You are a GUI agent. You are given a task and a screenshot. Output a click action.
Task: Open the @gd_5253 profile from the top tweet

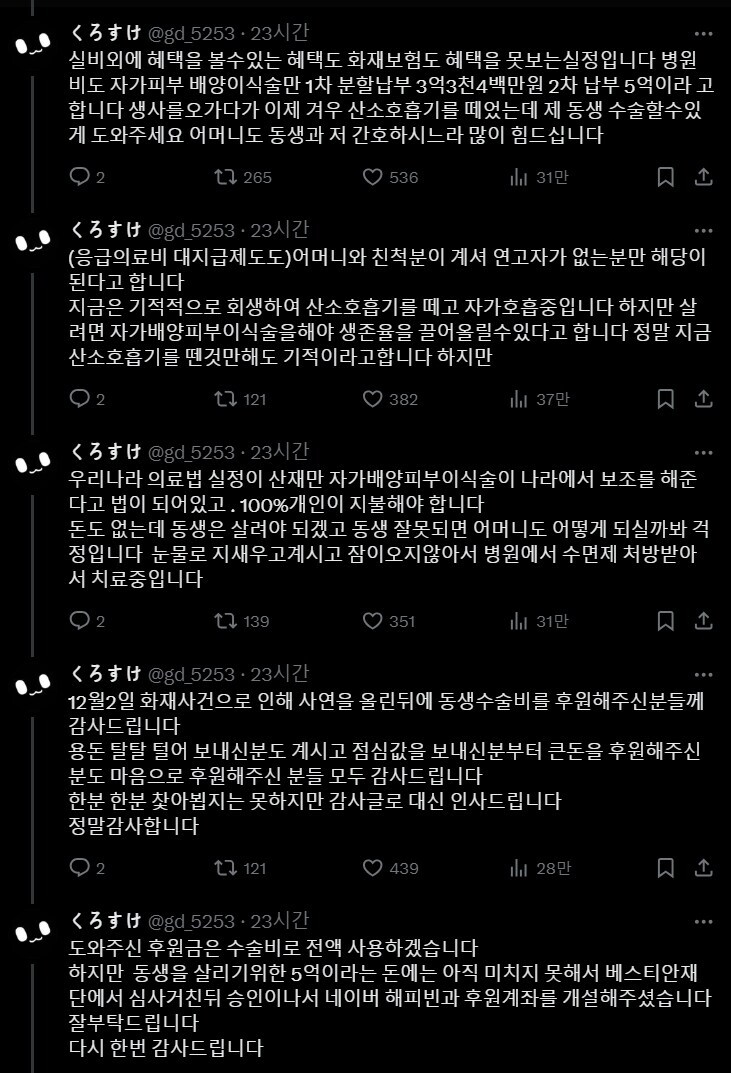(x=191, y=32)
